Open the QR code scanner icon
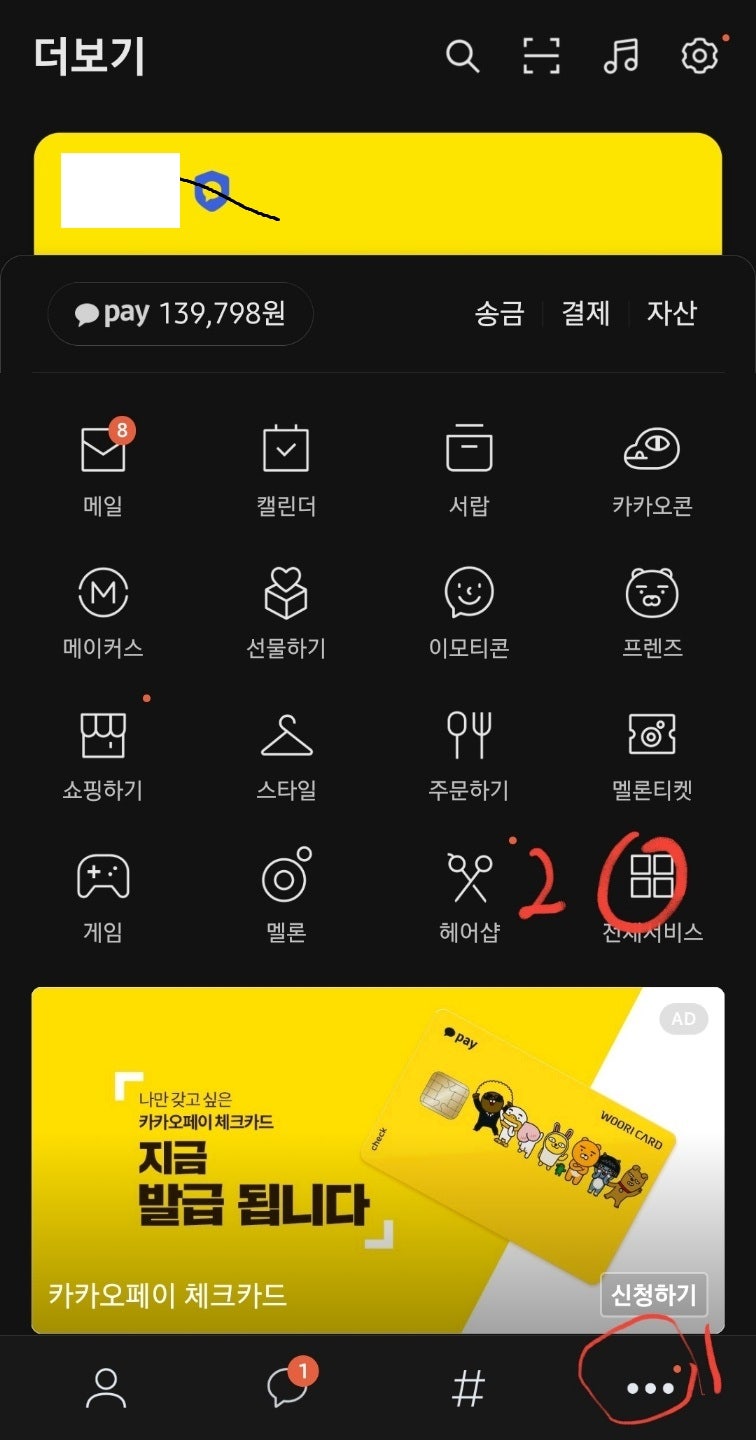The image size is (756, 1440). coord(542,56)
